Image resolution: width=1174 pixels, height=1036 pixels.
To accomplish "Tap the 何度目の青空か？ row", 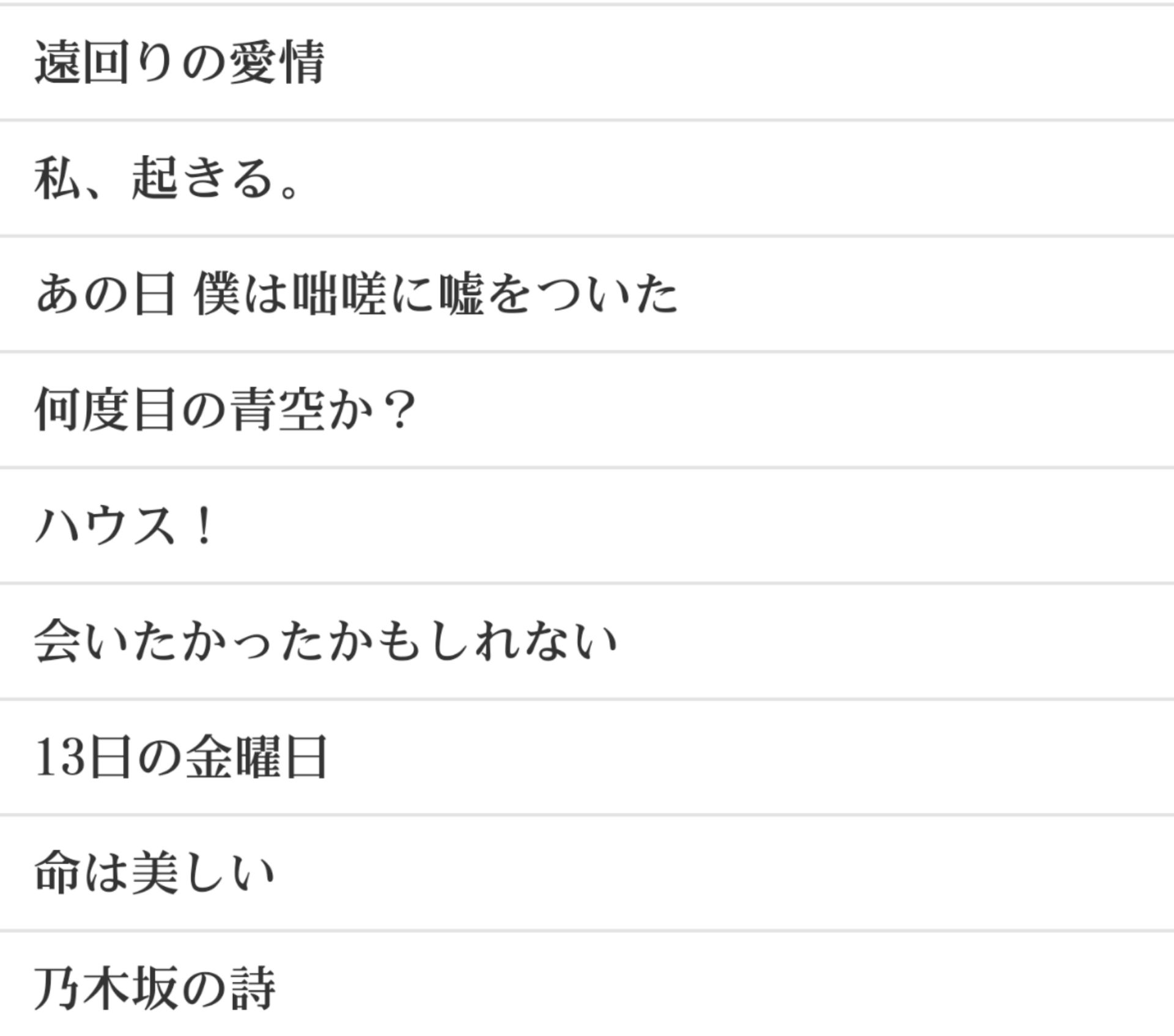I will pyautogui.click(x=225, y=410).
